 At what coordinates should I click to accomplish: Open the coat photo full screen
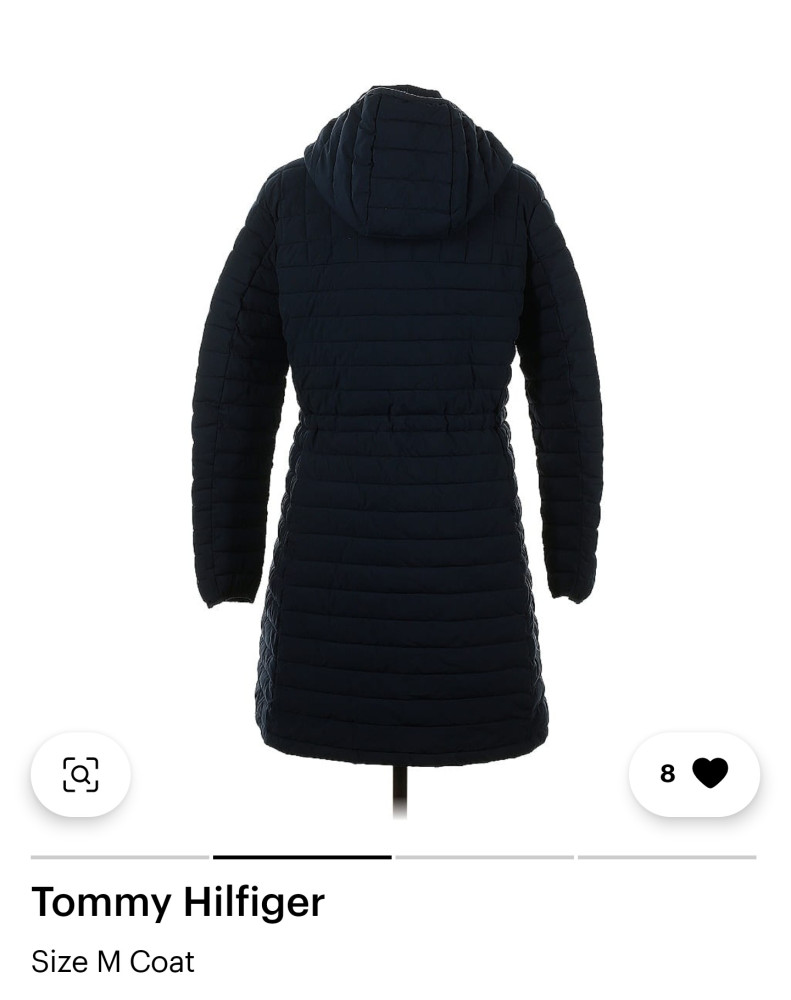[398, 420]
